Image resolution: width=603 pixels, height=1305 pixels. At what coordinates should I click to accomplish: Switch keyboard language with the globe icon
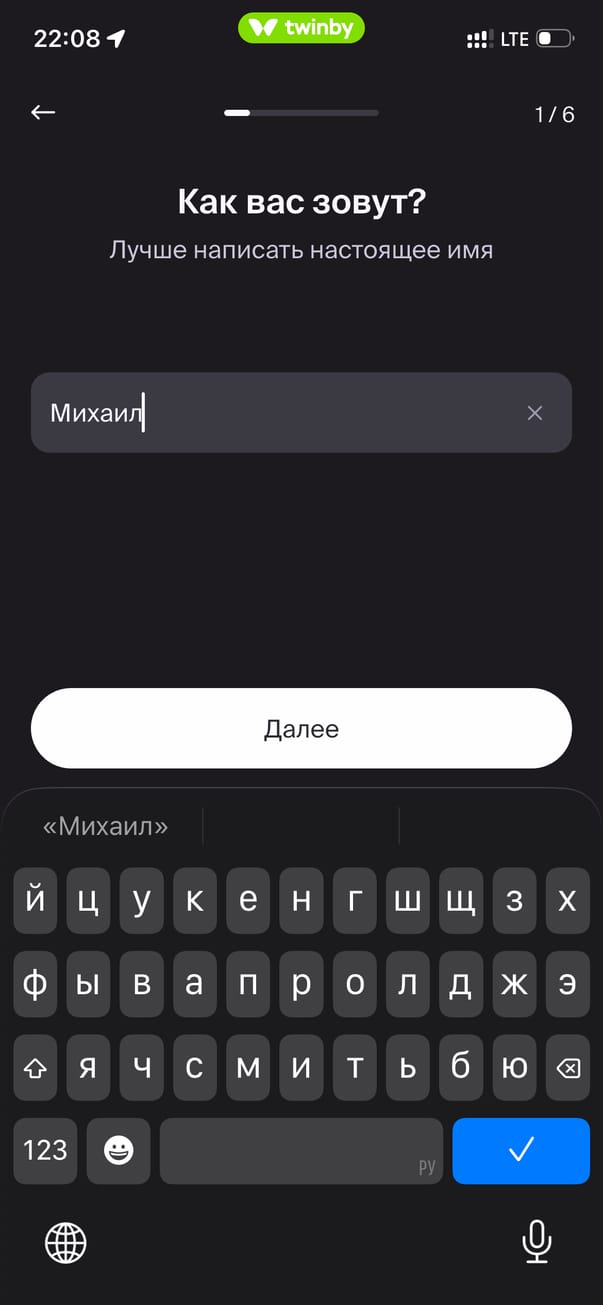[66, 1243]
